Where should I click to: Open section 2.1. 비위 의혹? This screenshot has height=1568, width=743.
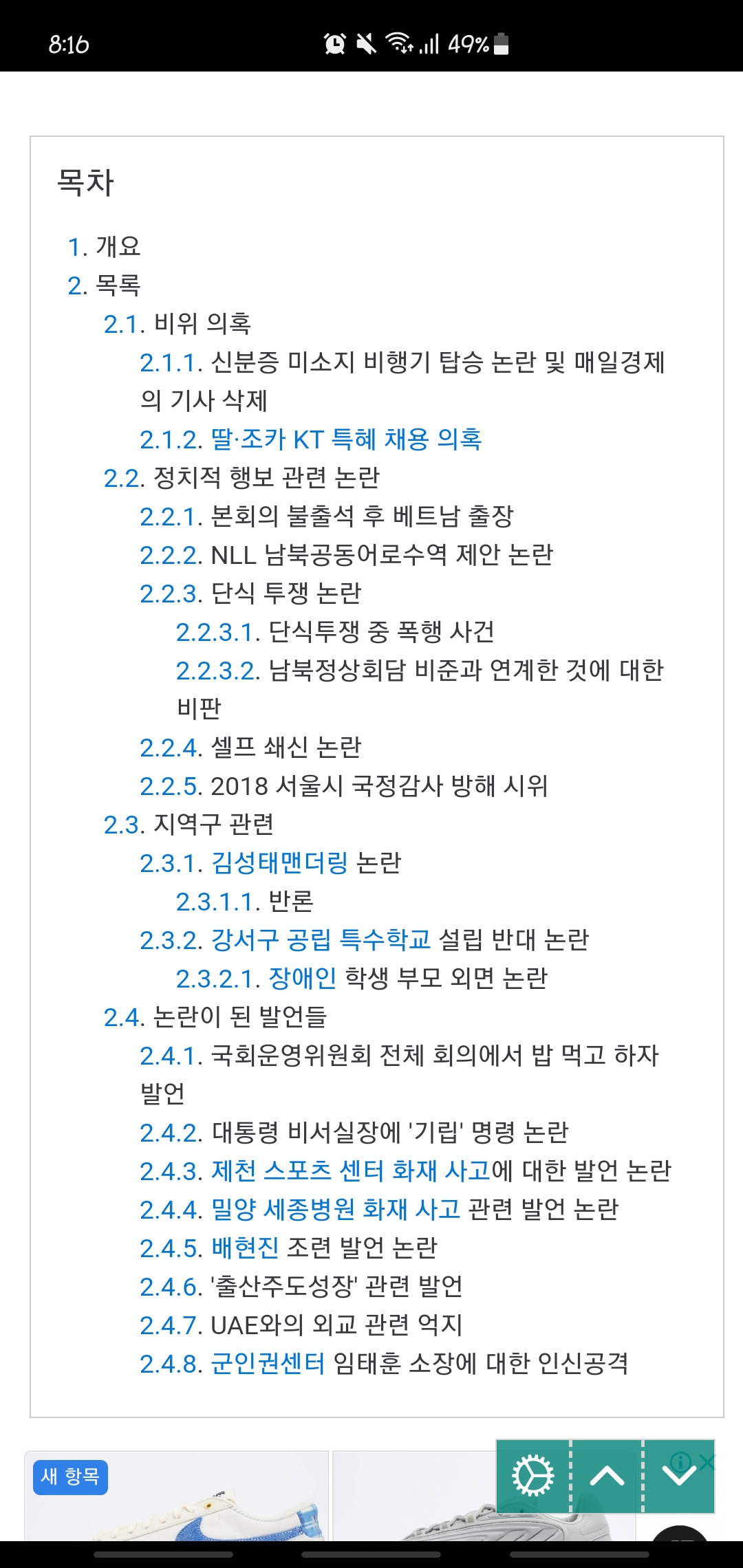[x=177, y=323]
